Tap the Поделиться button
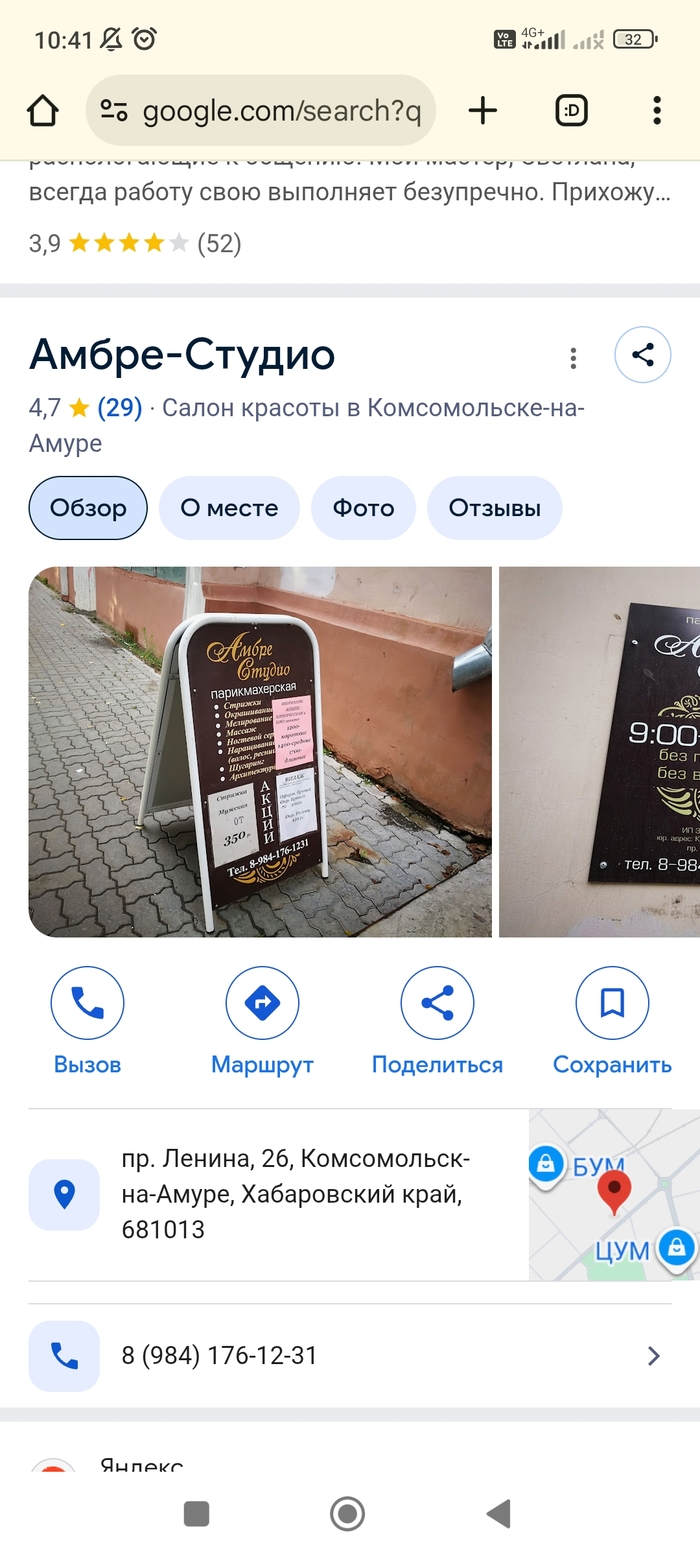 coord(437,1020)
